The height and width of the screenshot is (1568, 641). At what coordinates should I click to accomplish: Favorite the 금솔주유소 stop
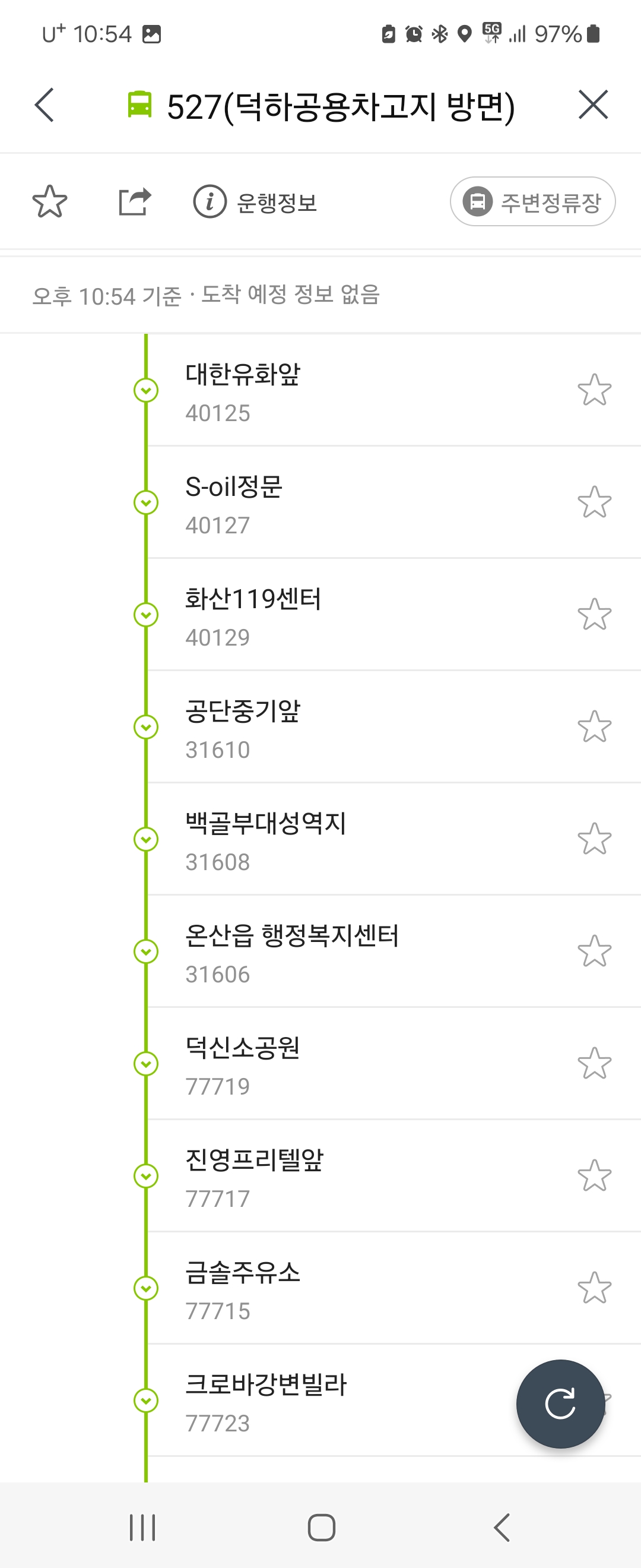point(594,1288)
